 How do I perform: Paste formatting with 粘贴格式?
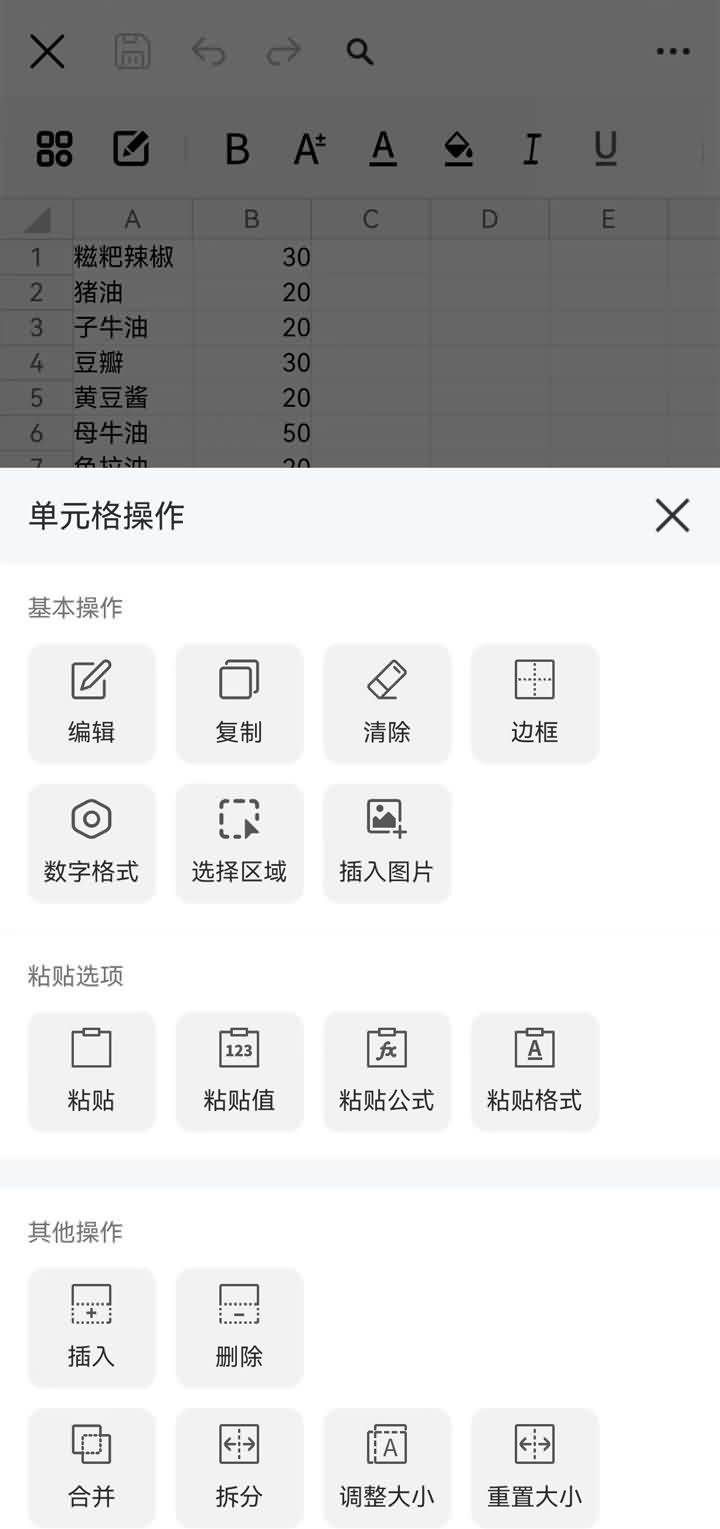[534, 1071]
